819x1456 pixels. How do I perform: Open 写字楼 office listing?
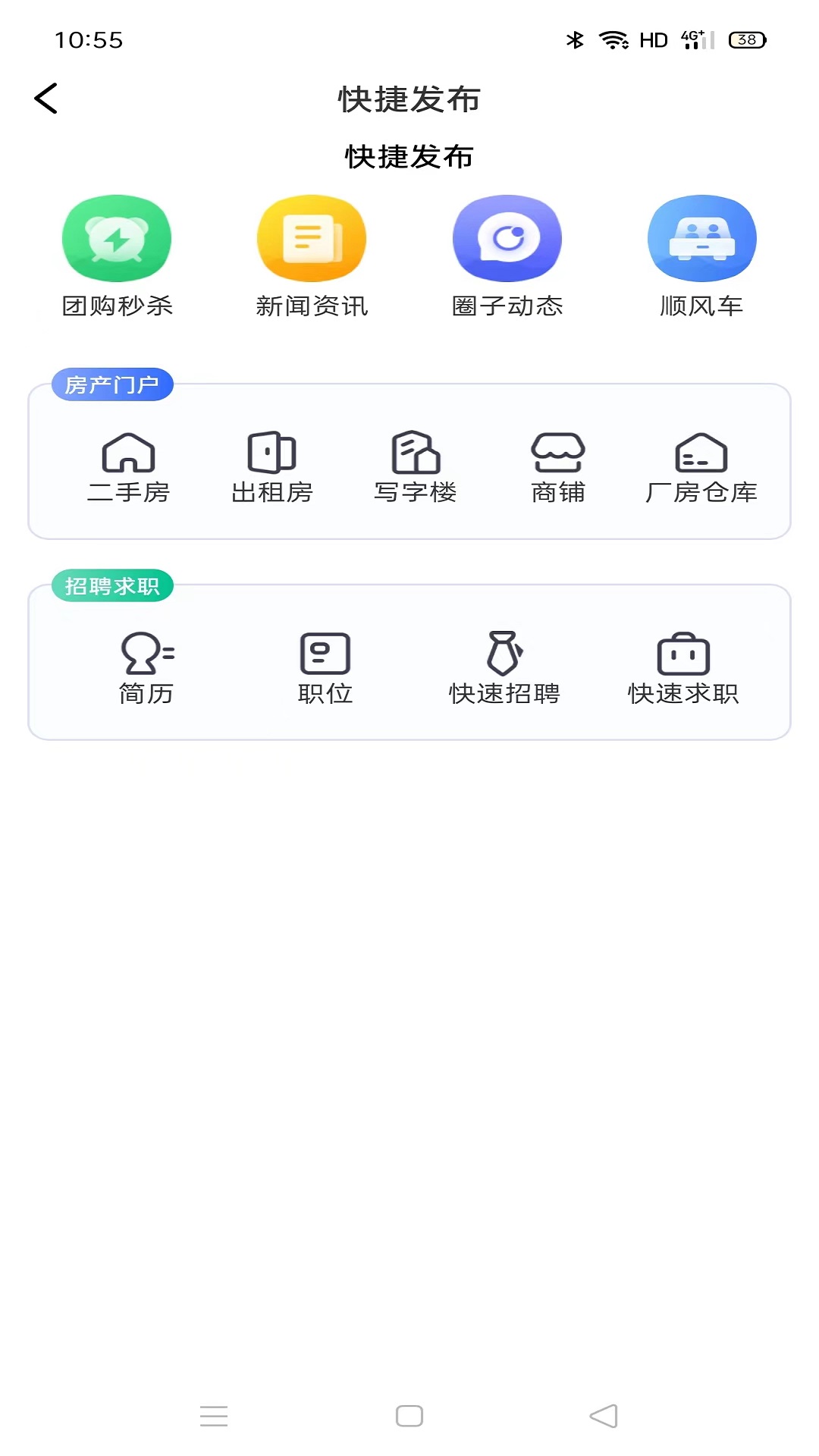(416, 468)
